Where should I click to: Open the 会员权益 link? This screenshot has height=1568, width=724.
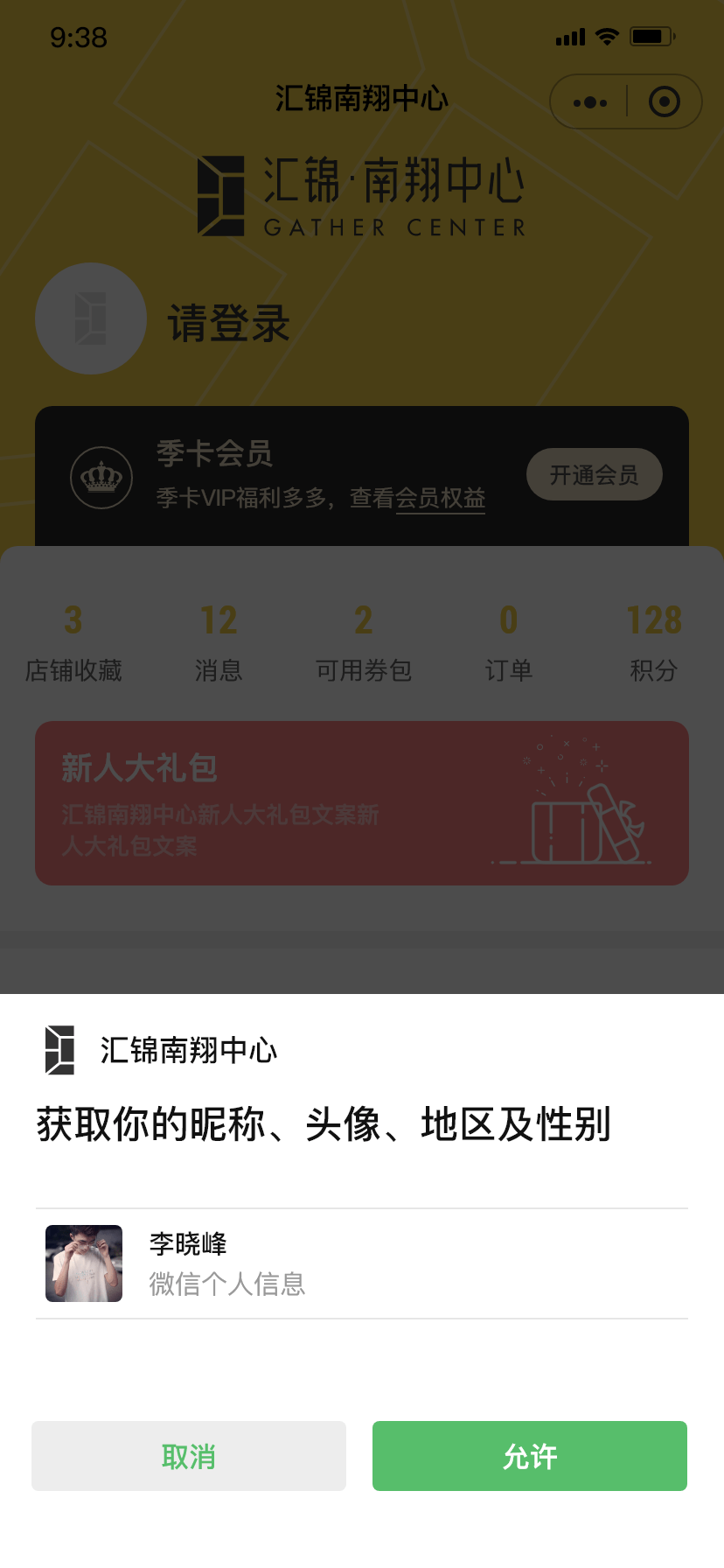click(441, 498)
